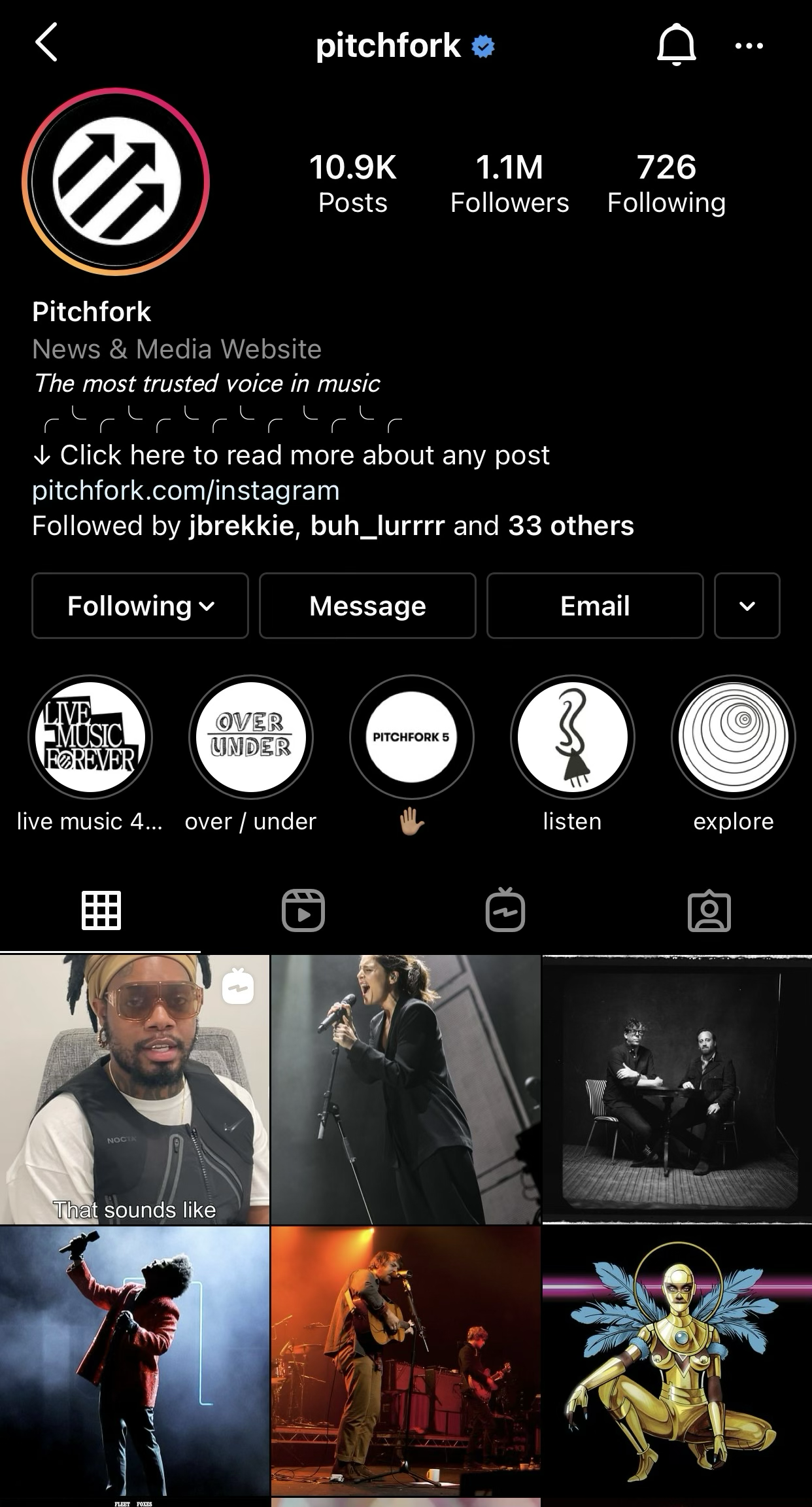
Task: Open the 'live music 4...' highlight
Action: tap(90, 737)
